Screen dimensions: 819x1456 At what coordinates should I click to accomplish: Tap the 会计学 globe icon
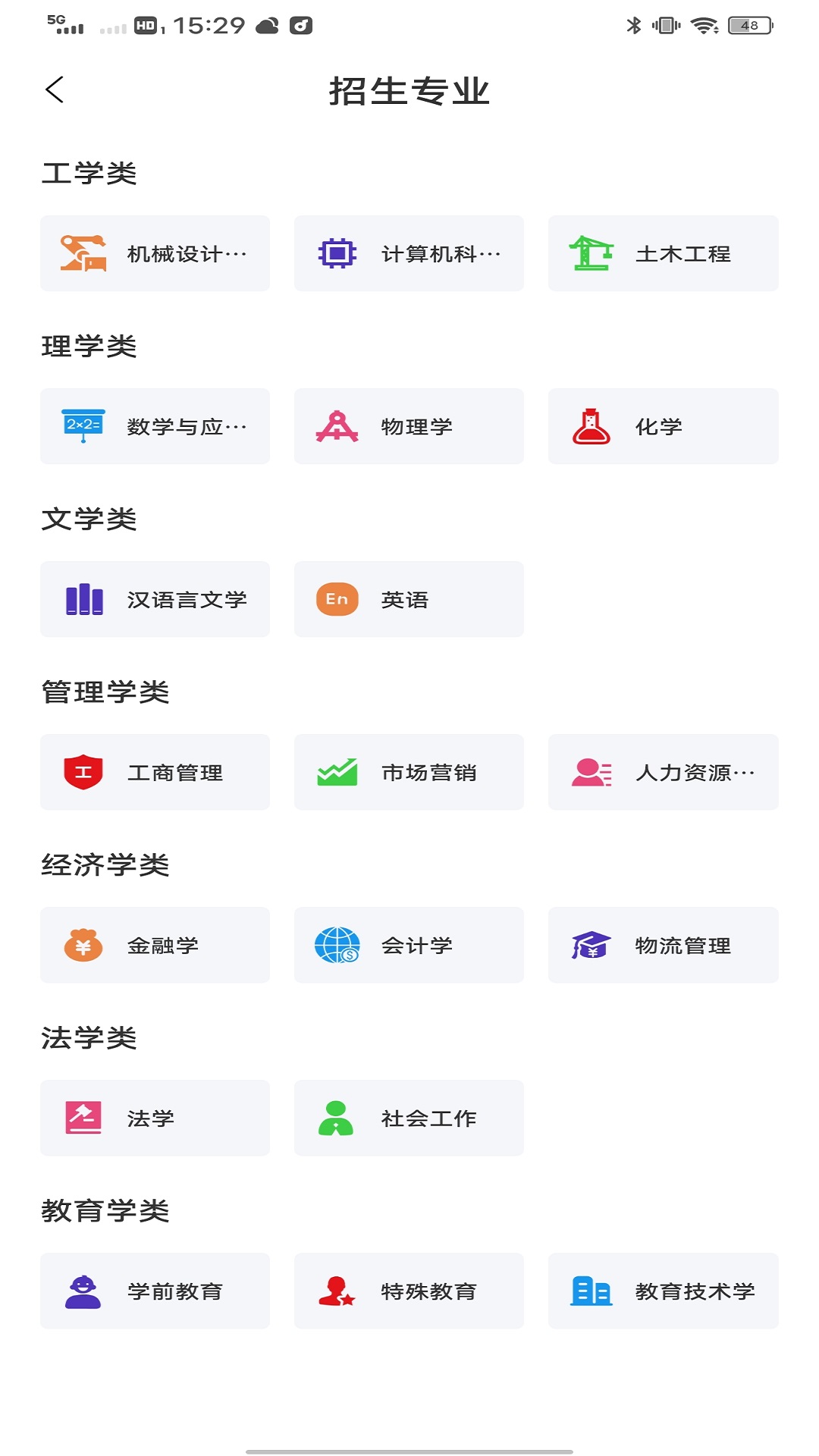click(x=336, y=945)
